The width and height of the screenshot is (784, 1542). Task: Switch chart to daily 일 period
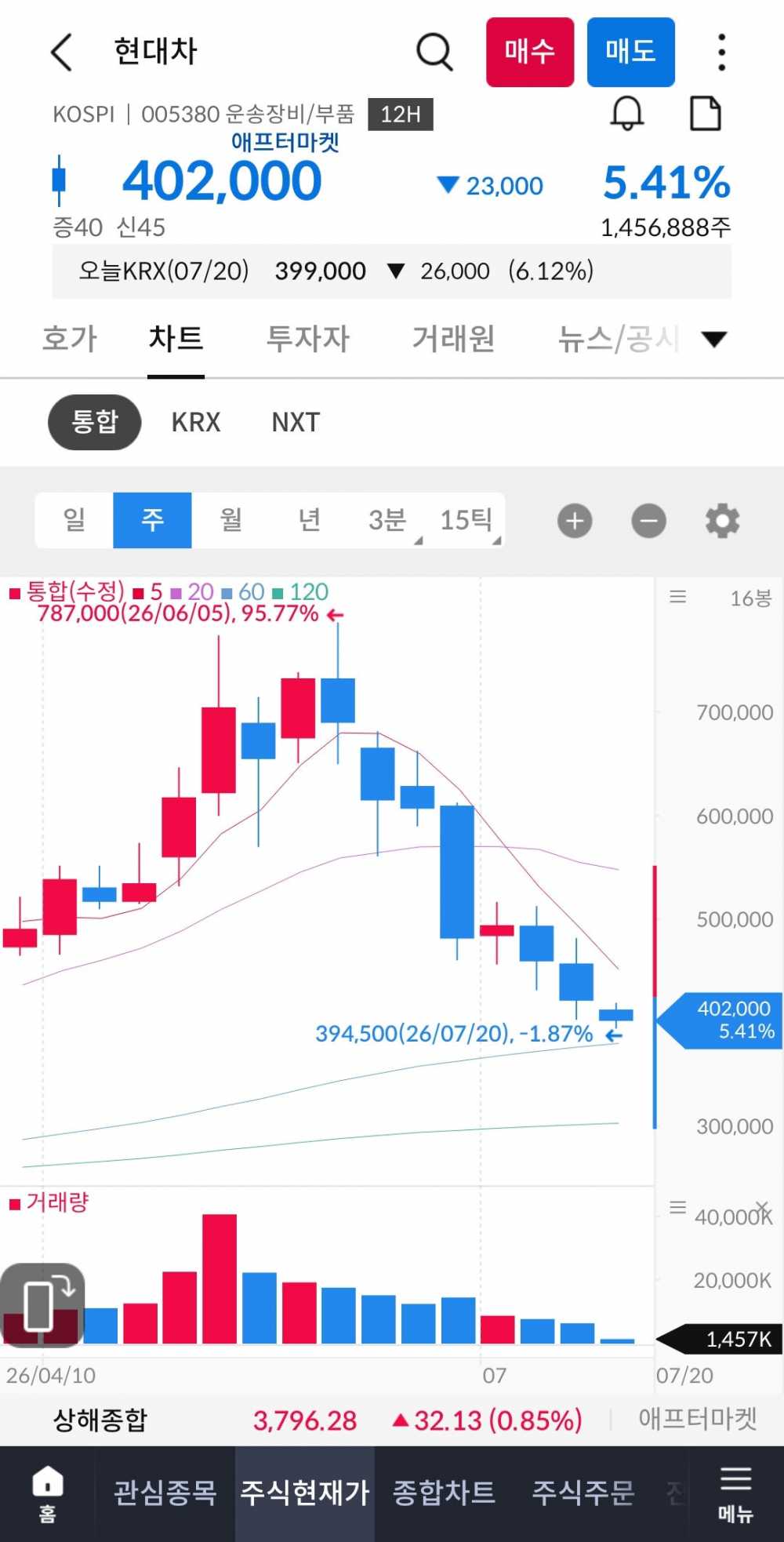click(x=74, y=520)
